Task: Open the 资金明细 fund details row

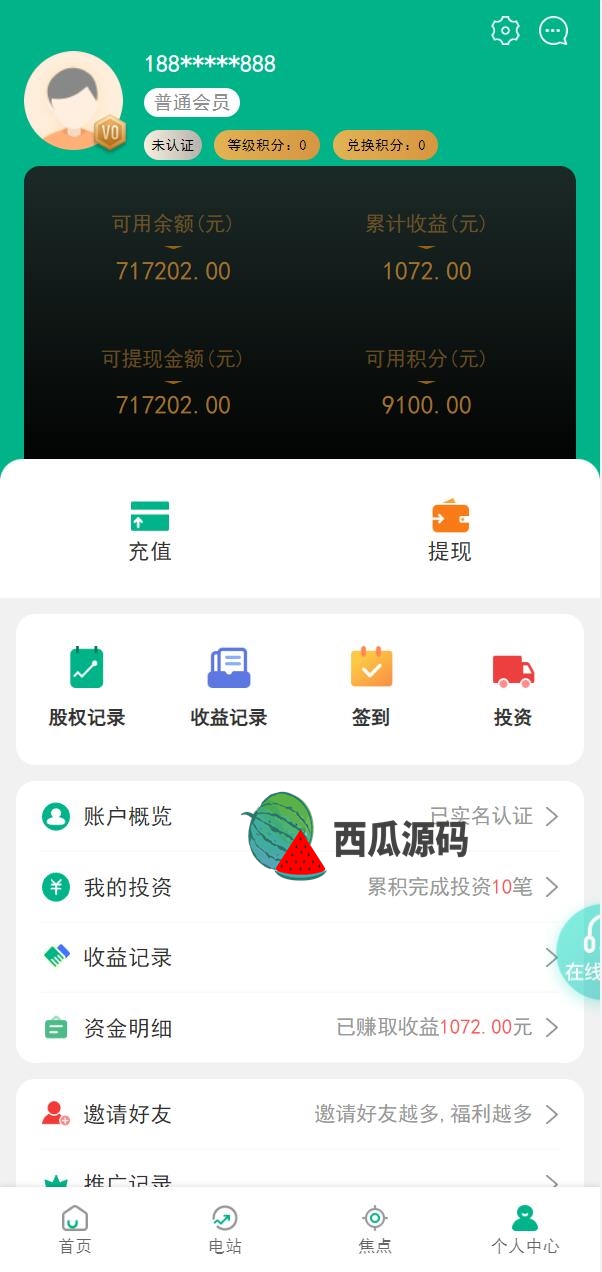Action: point(300,1027)
